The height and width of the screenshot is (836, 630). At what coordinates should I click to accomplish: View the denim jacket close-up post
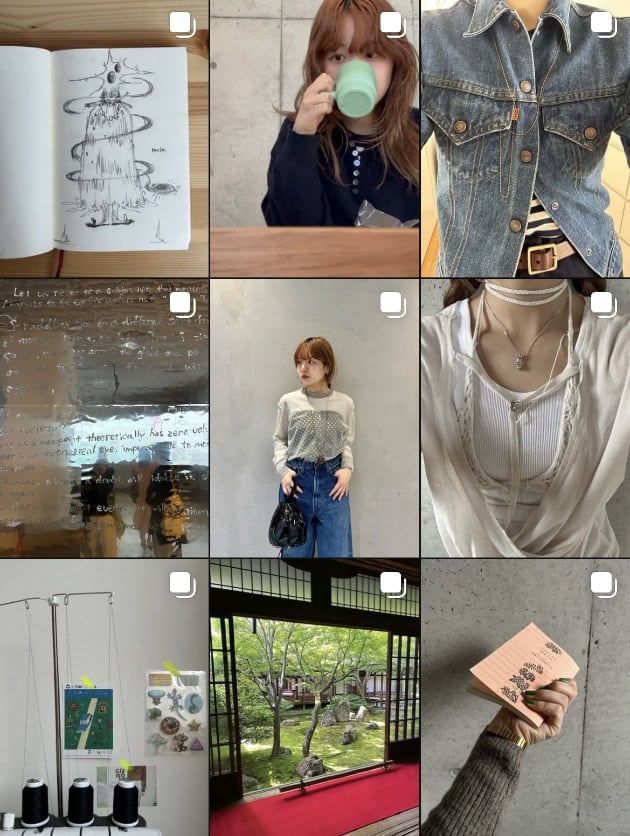click(526, 139)
